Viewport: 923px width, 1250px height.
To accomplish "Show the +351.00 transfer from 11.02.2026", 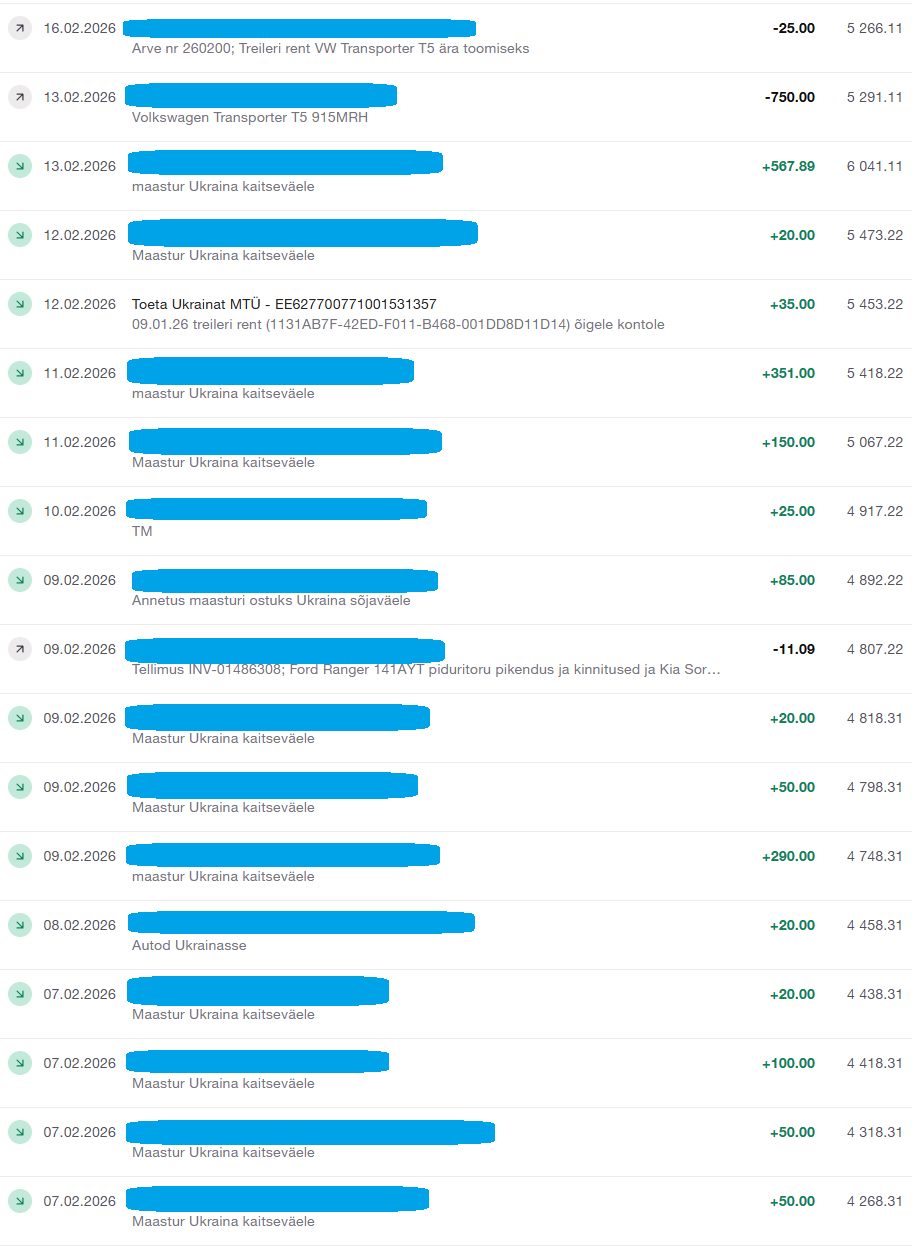I will (x=456, y=383).
